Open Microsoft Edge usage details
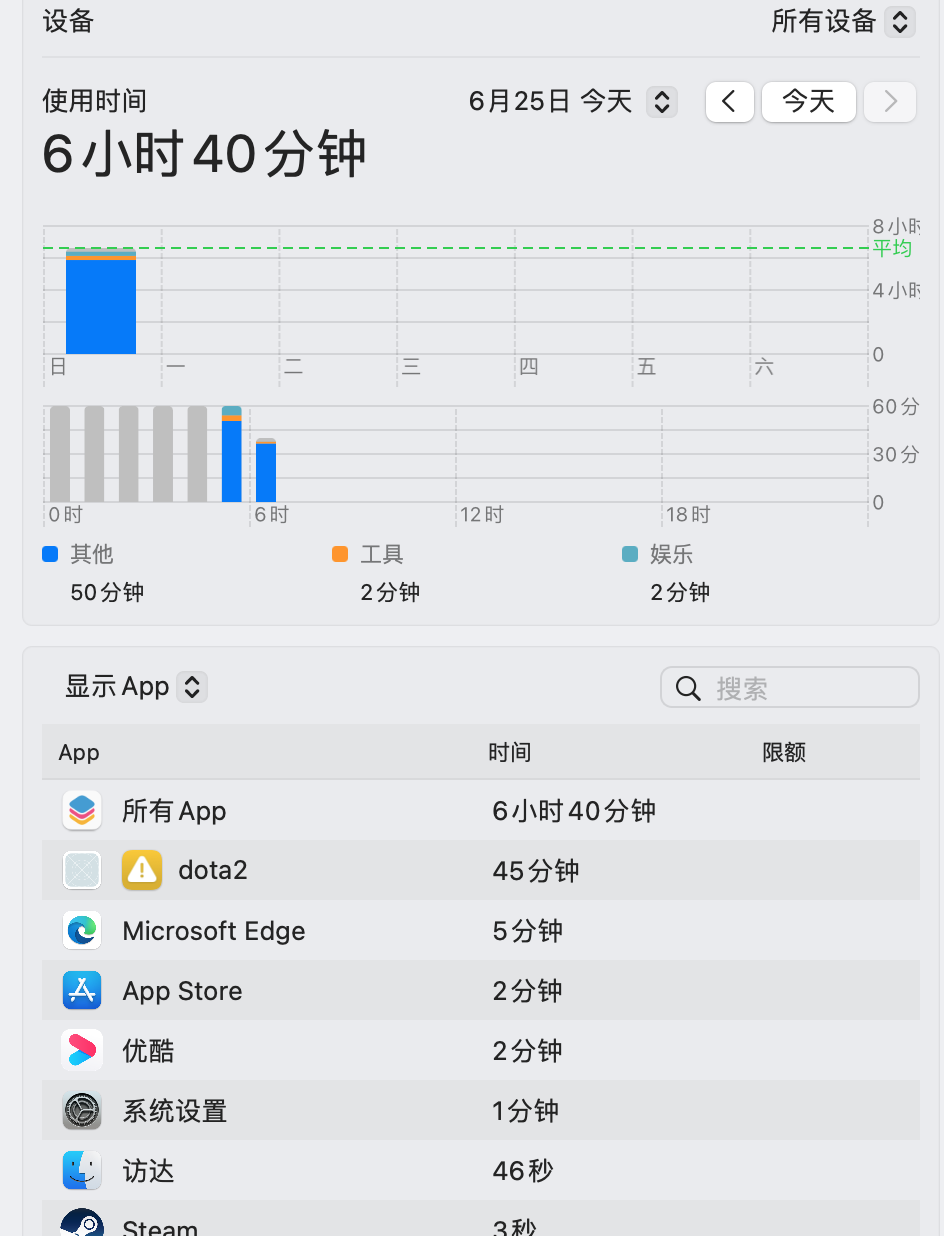The width and height of the screenshot is (944, 1236). click(213, 931)
